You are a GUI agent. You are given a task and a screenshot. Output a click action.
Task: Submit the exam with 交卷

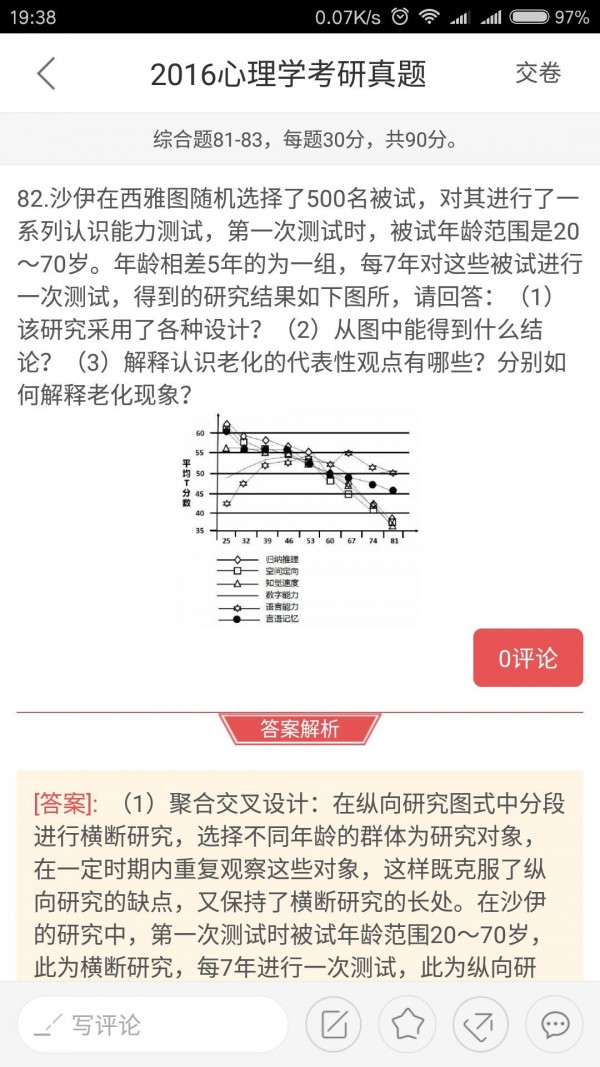coord(538,74)
